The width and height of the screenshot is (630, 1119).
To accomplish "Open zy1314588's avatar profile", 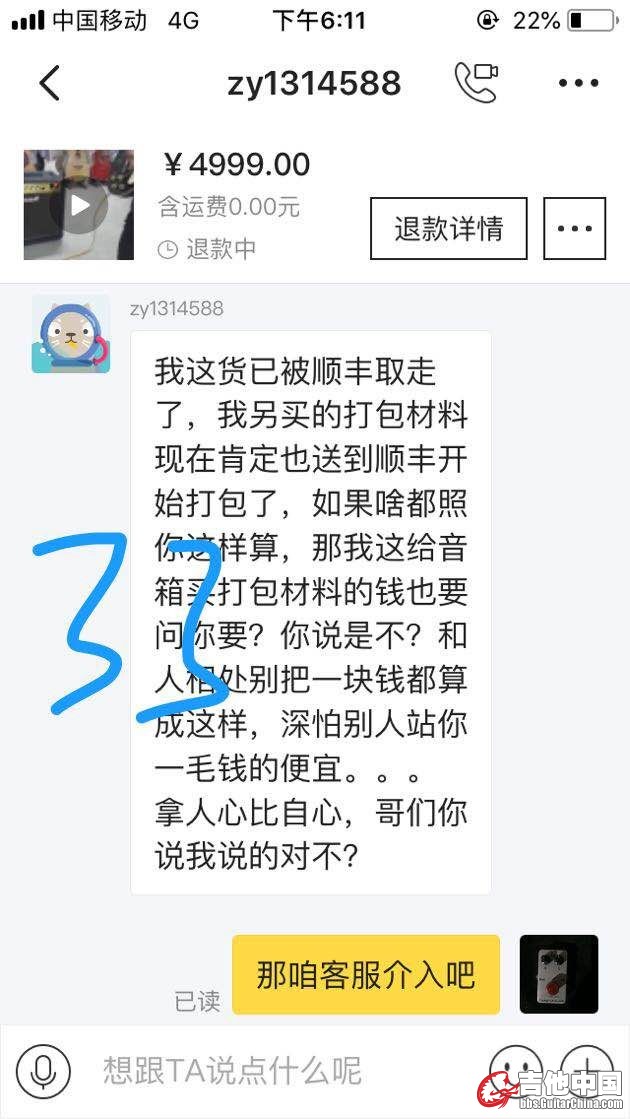I will [x=71, y=334].
